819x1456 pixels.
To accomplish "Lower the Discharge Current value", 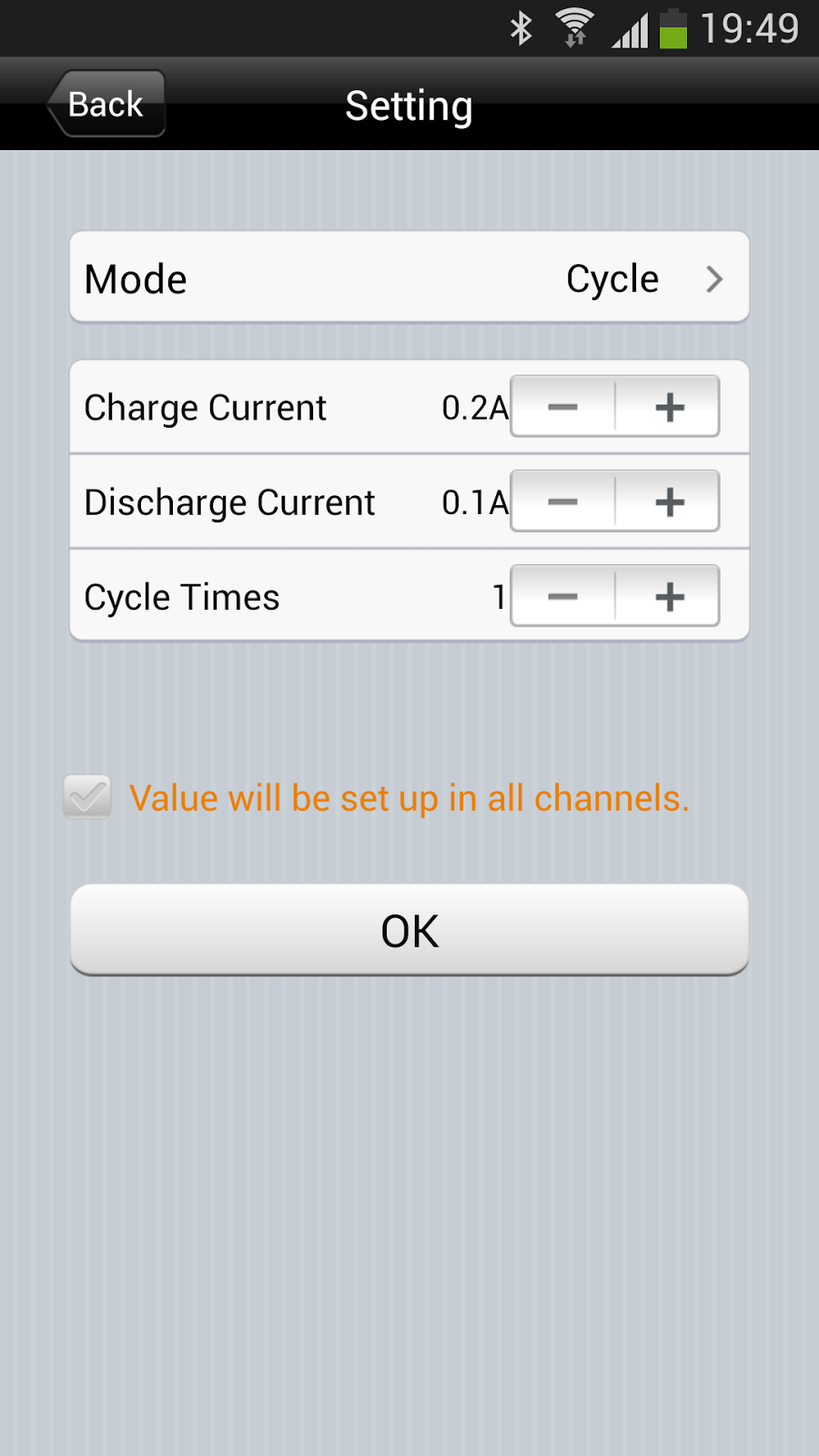I will click(563, 501).
